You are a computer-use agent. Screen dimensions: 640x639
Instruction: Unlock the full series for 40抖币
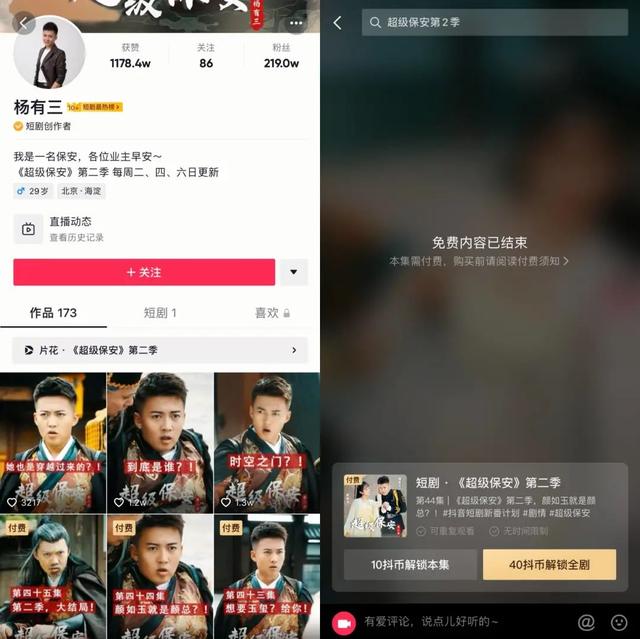pyautogui.click(x=549, y=565)
